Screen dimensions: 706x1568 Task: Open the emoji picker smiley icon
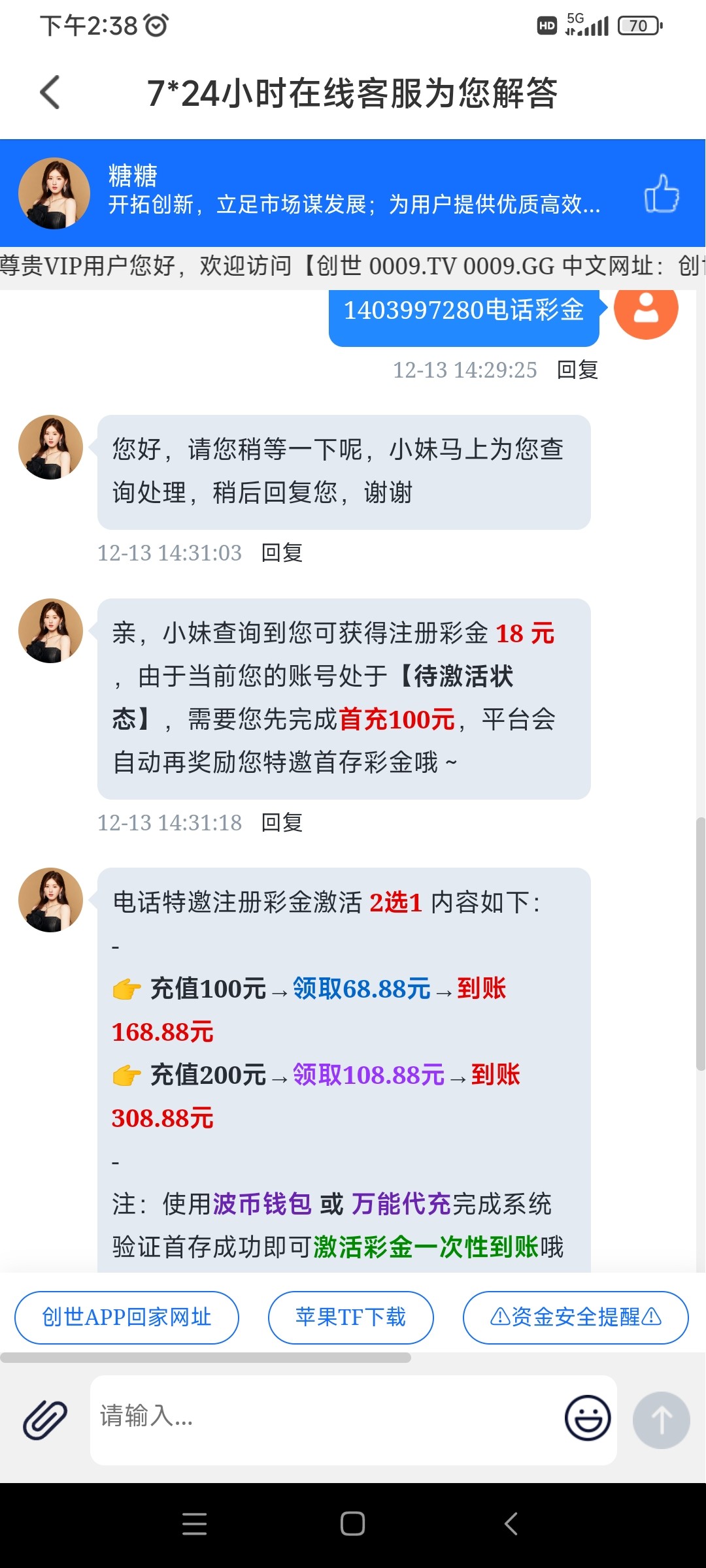[x=588, y=1418]
